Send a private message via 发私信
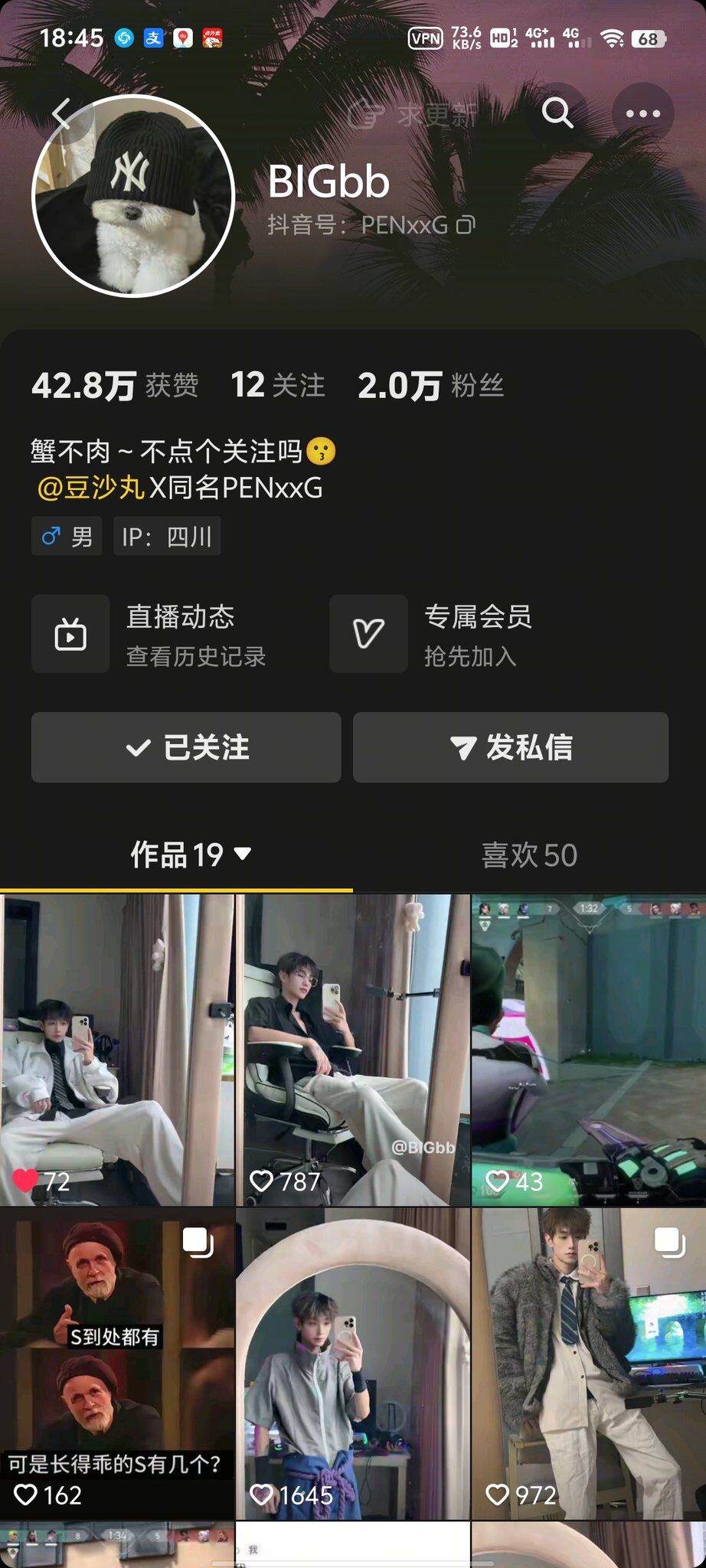The width and height of the screenshot is (706, 1568). [x=511, y=747]
